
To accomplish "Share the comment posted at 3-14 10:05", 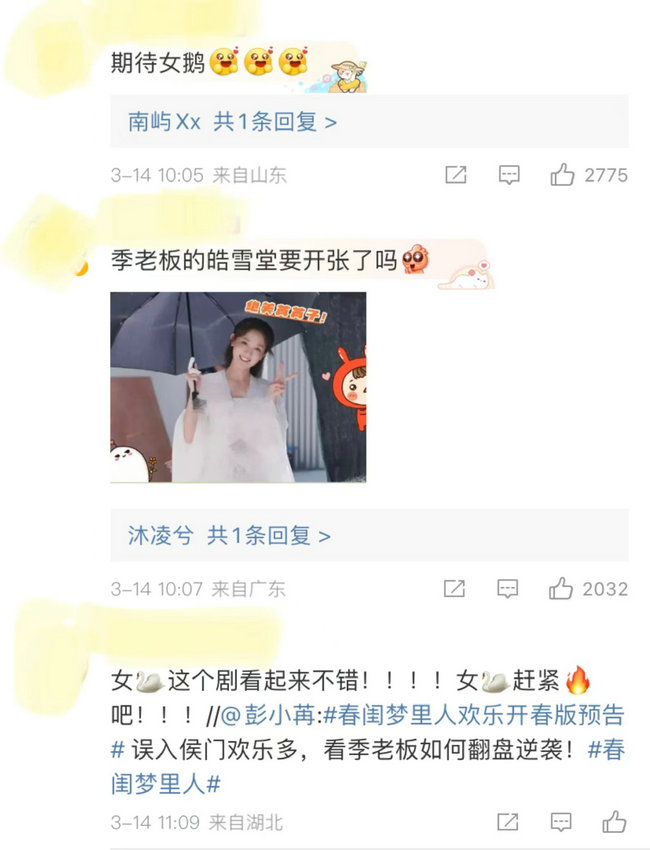I will (x=455, y=175).
